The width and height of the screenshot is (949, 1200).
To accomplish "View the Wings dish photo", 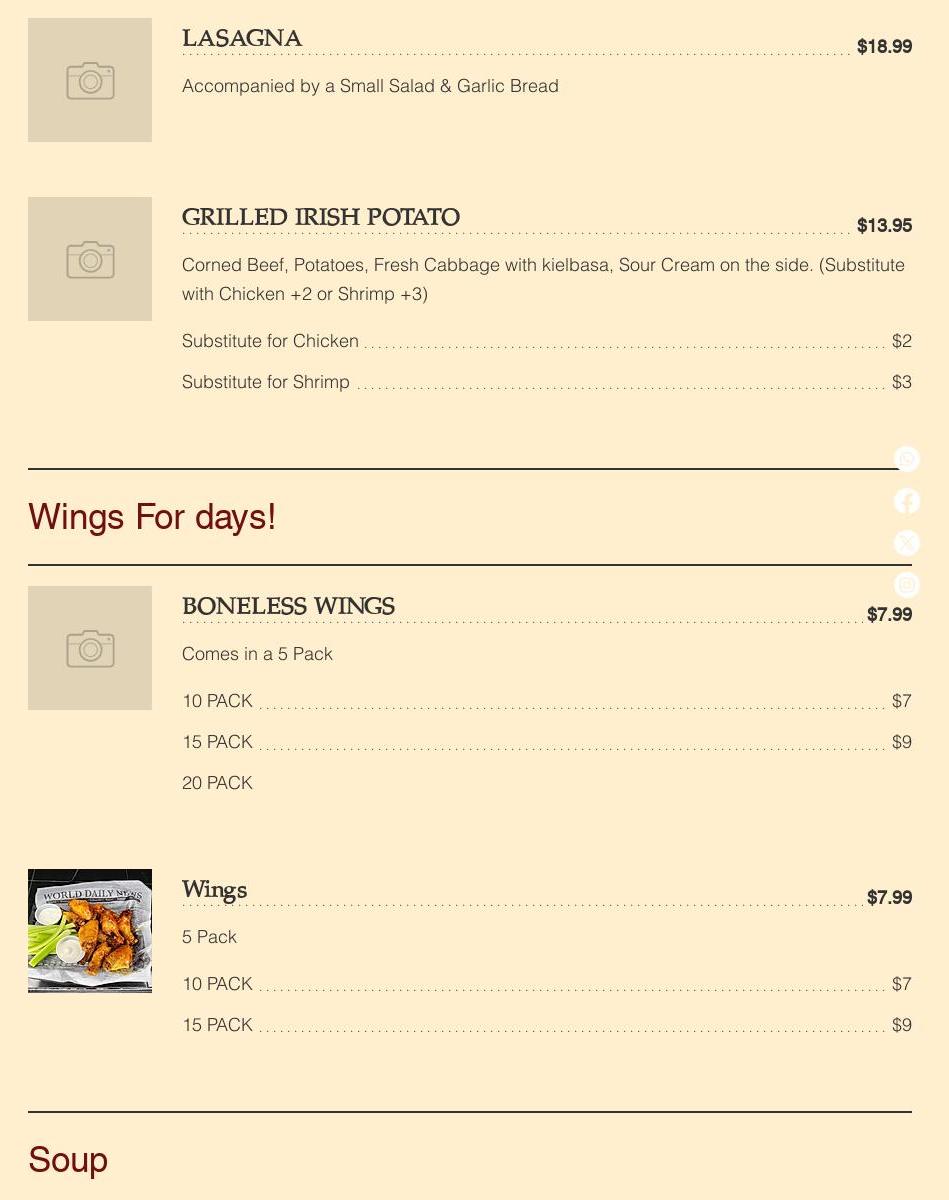I will click(x=90, y=931).
